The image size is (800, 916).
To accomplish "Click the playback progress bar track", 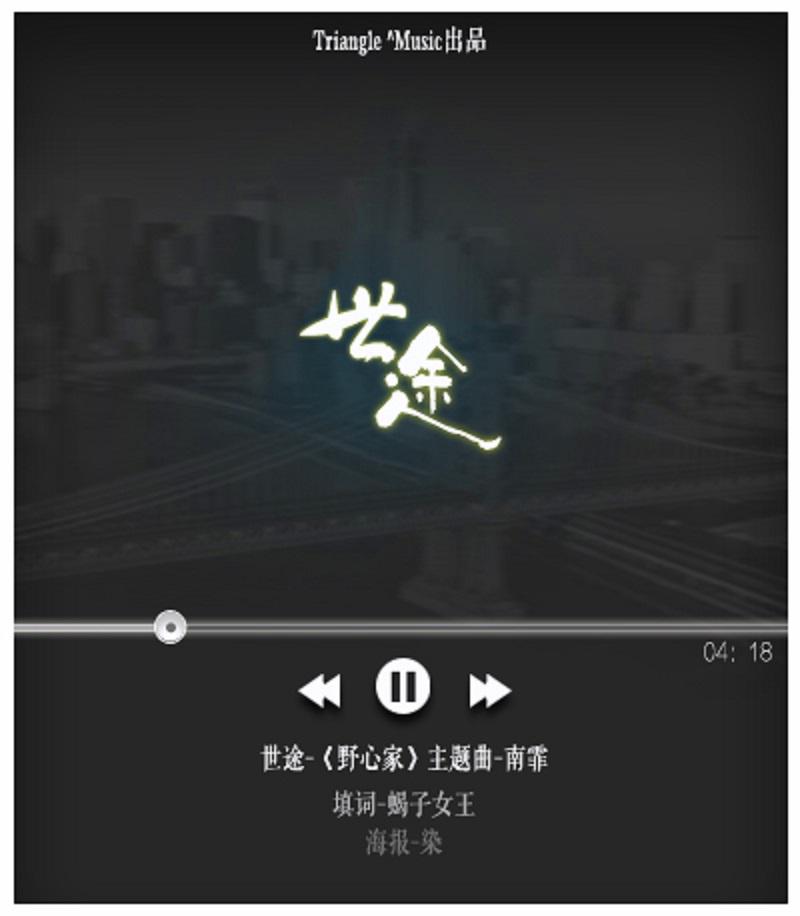I will [500, 628].
